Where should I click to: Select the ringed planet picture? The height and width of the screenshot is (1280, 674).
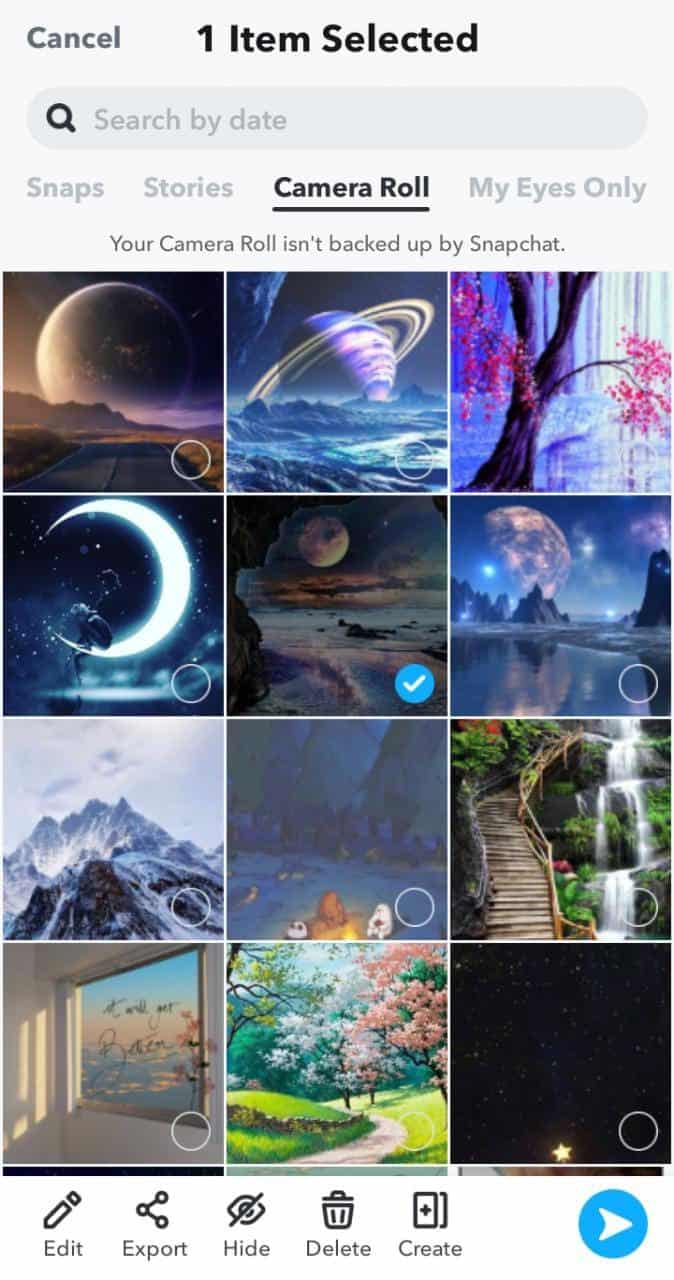coord(337,381)
